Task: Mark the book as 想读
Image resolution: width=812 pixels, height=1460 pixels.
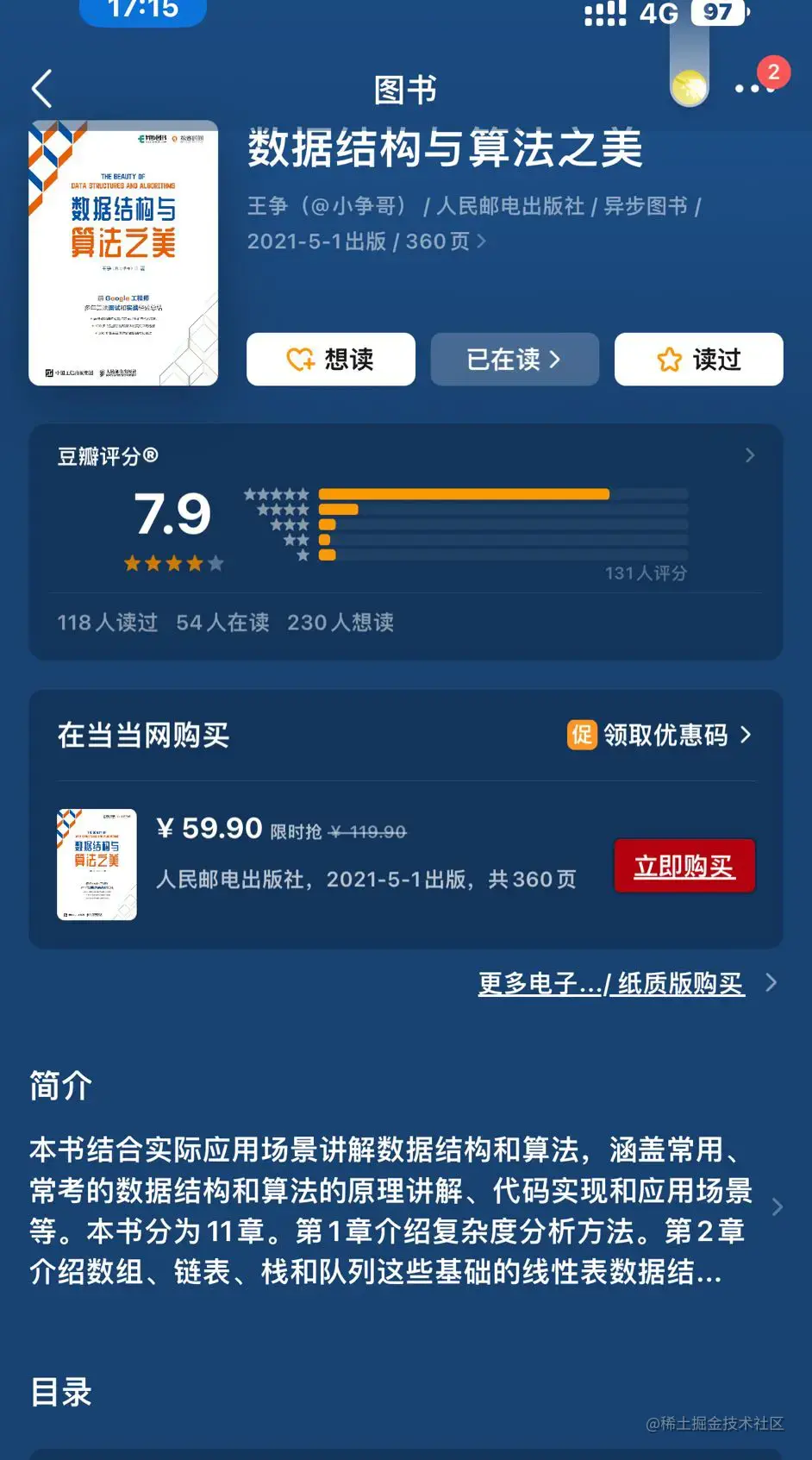Action: (330, 360)
